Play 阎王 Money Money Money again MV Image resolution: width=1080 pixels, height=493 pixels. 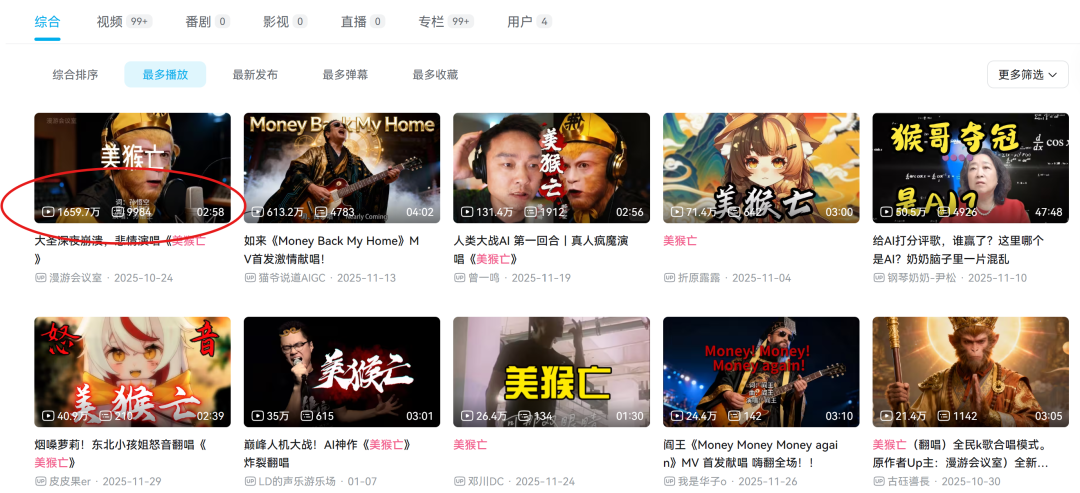[761, 372]
